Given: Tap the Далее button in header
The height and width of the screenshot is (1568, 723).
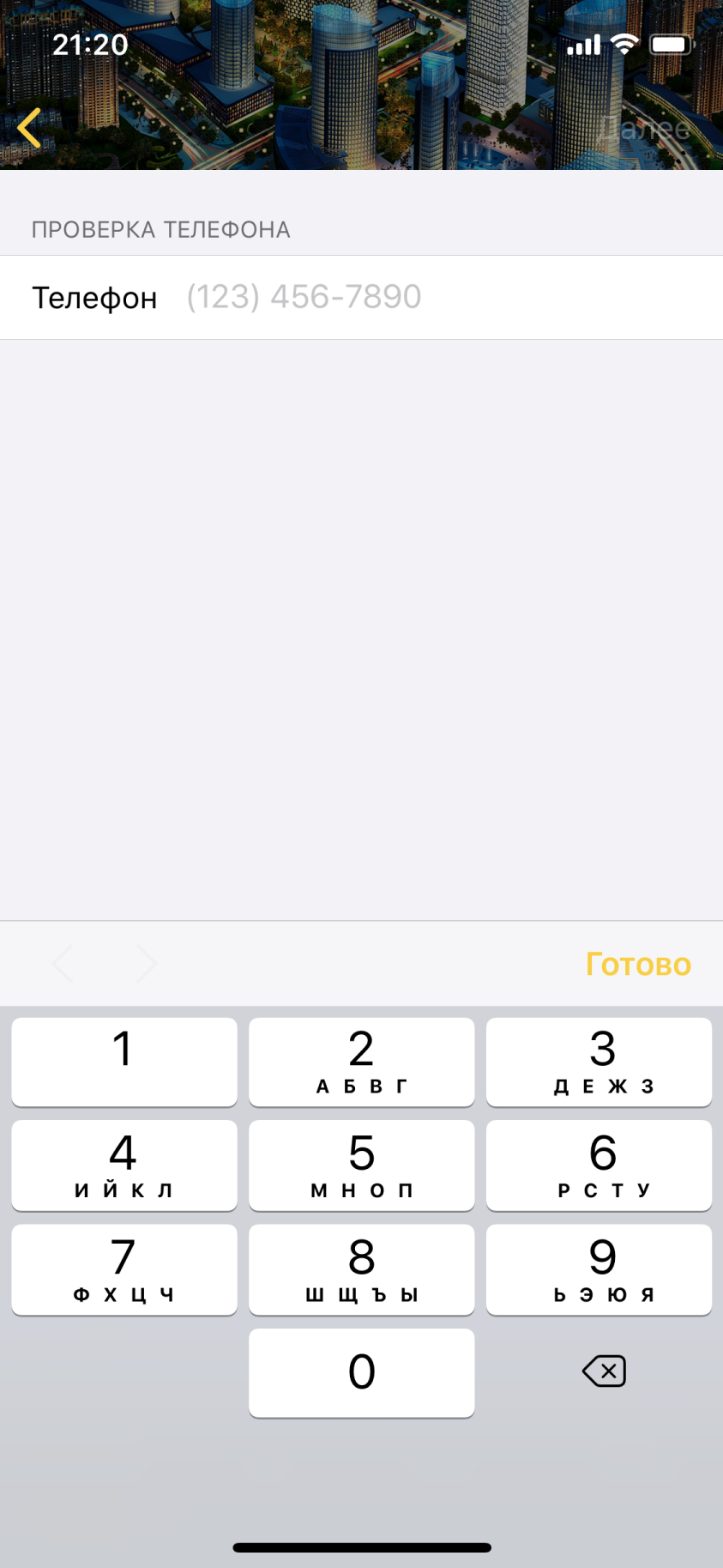Looking at the screenshot, I should 643,128.
